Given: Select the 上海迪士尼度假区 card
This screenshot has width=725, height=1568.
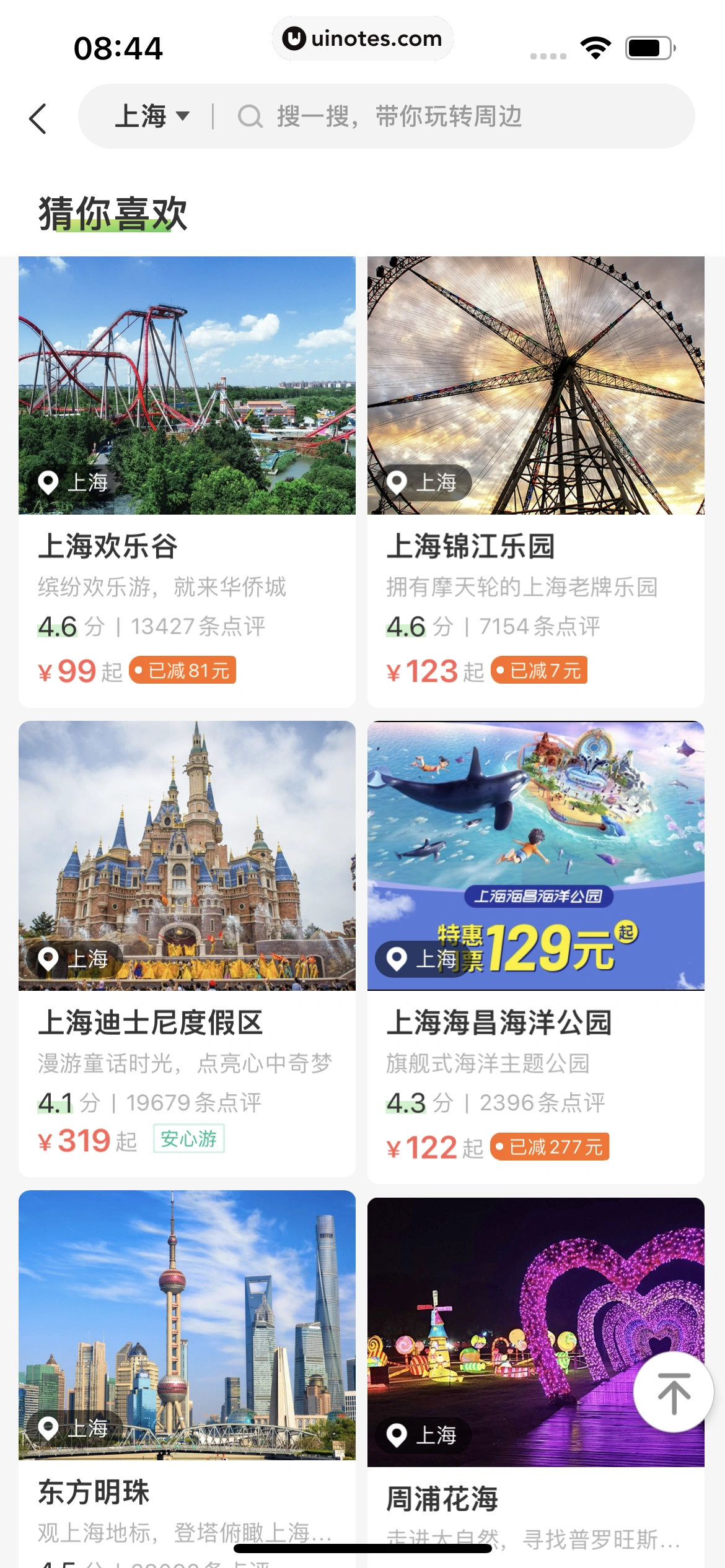Looking at the screenshot, I should coord(187,948).
